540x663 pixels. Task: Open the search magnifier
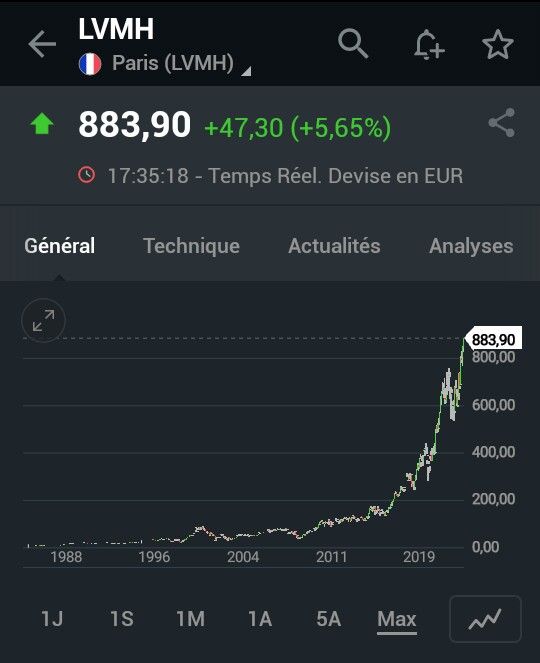click(353, 43)
